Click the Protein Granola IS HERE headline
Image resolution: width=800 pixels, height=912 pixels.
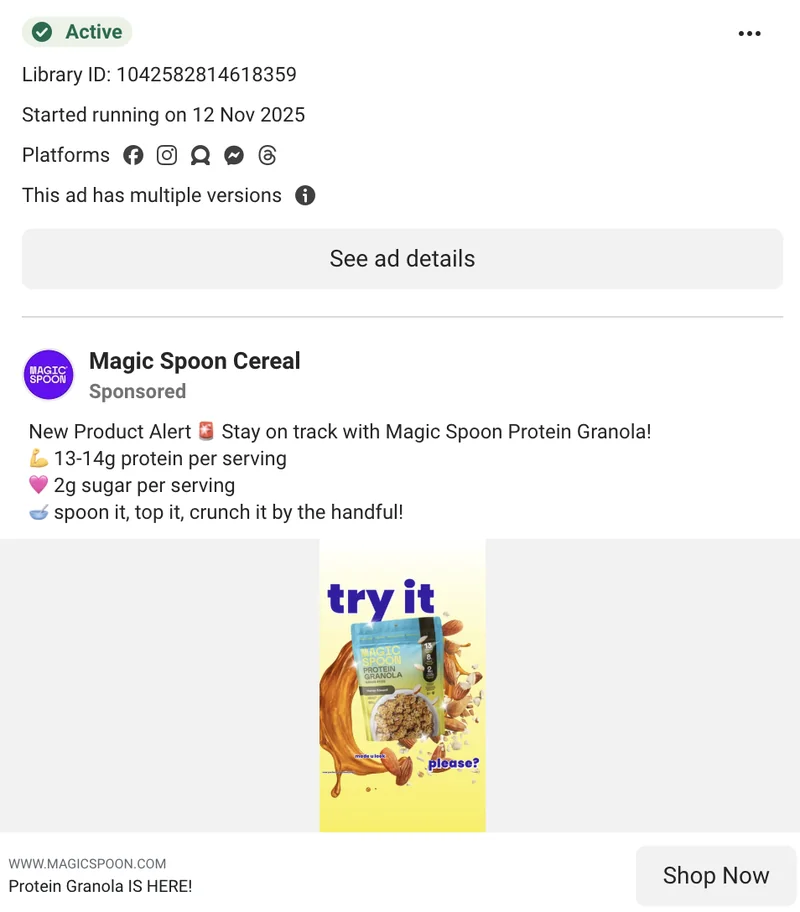pos(101,885)
